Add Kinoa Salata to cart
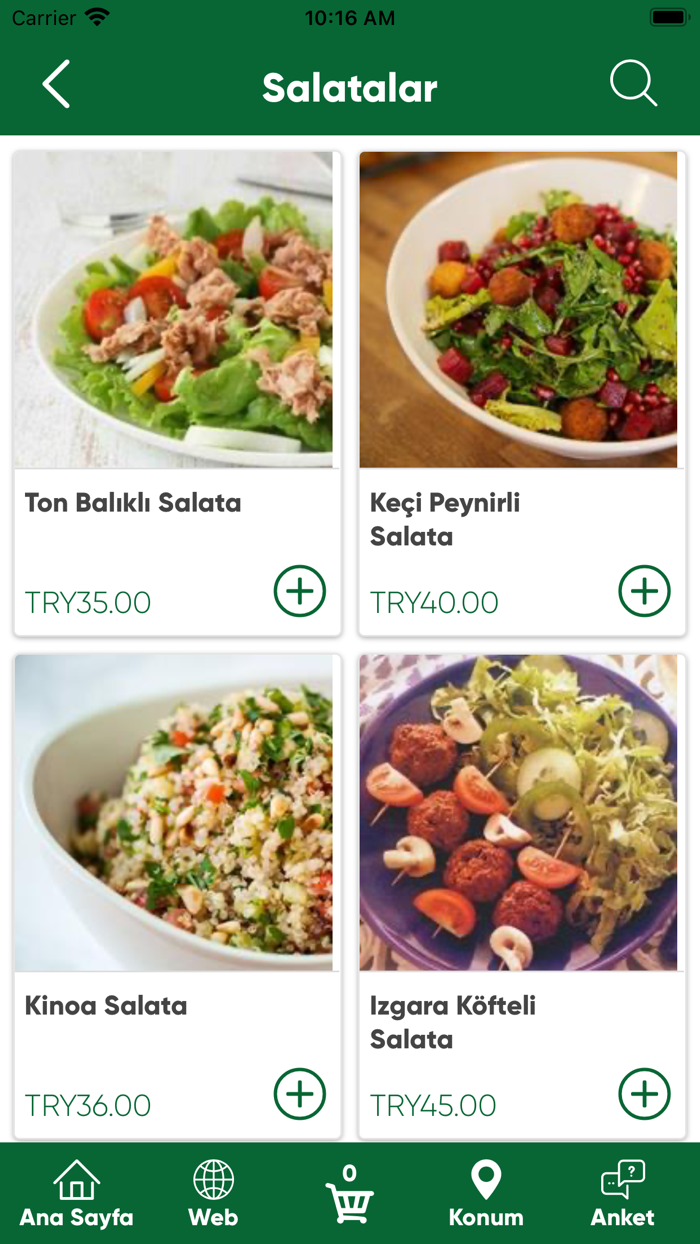 tap(300, 1094)
